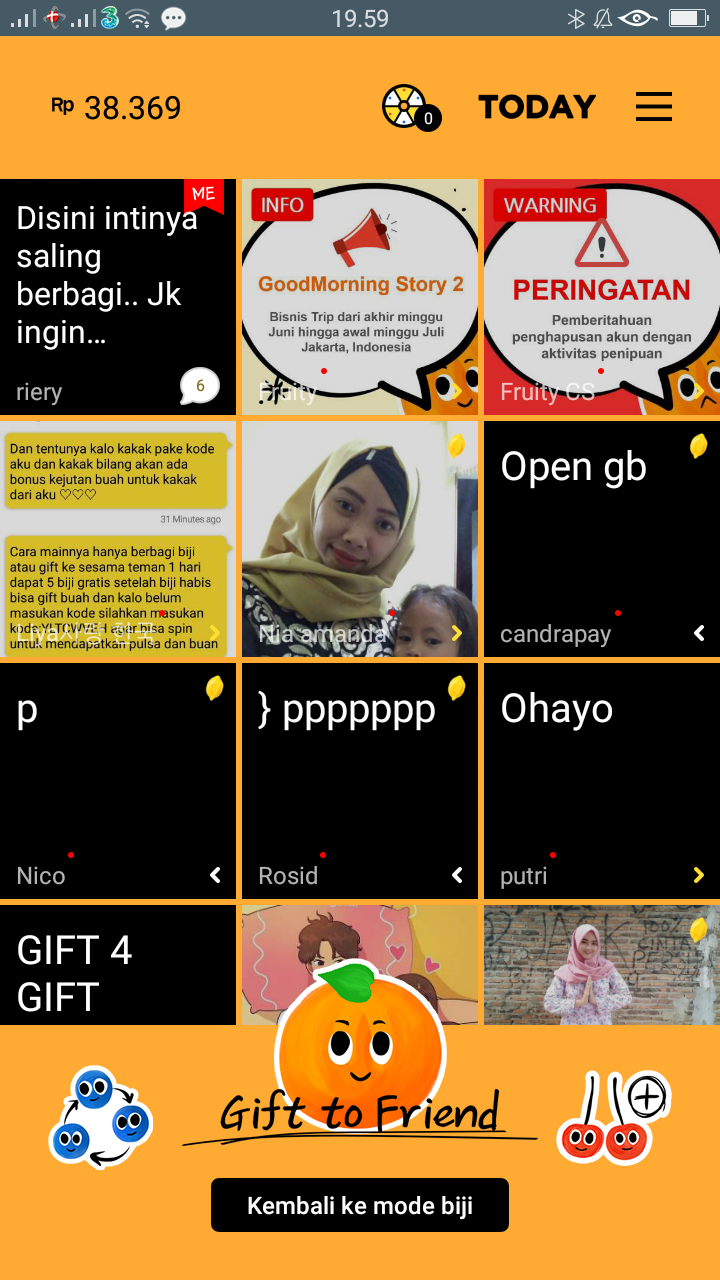Open the yellow chat message post
Image resolution: width=720 pixels, height=1280 pixels.
point(118,539)
